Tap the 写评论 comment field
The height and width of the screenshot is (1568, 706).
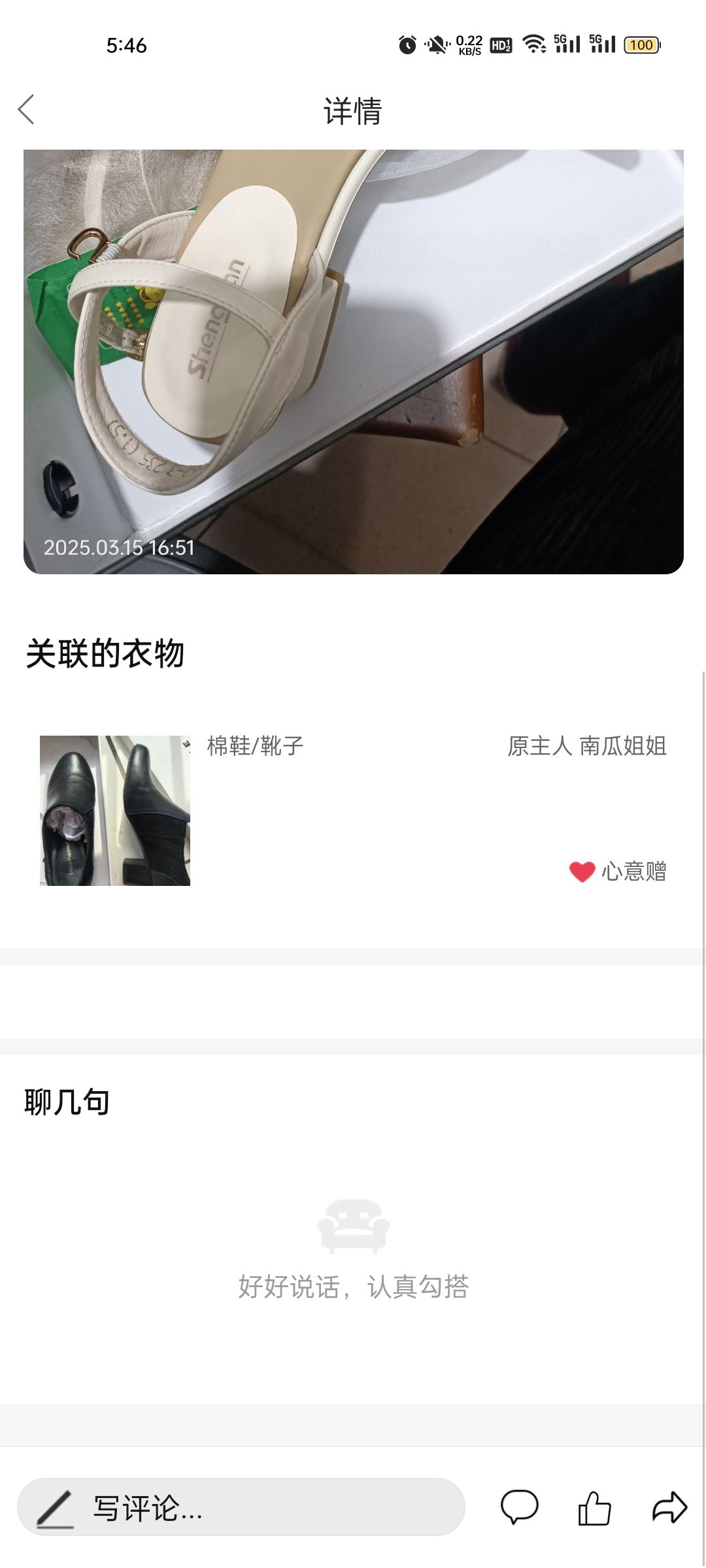click(x=241, y=1508)
